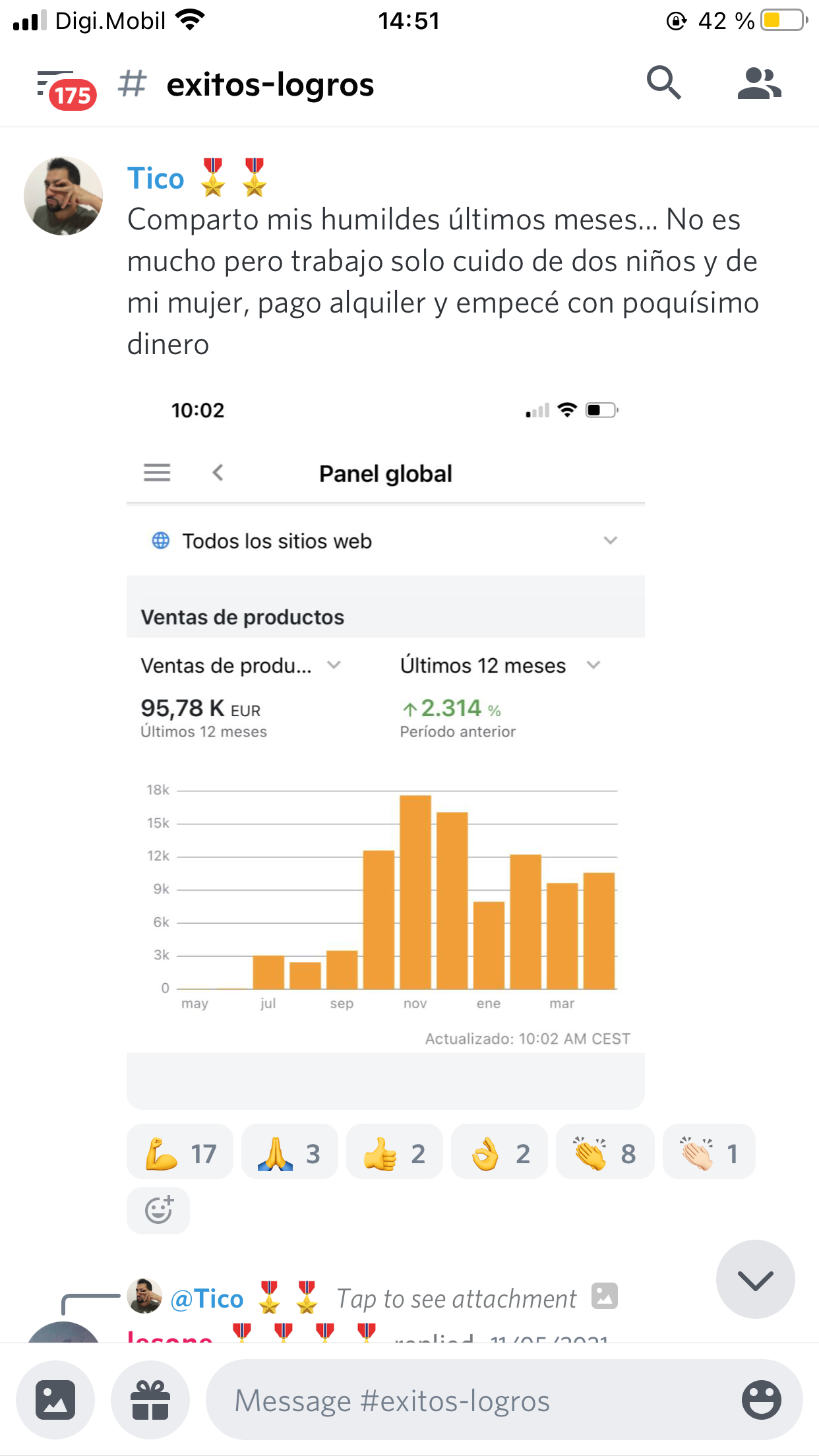React with the yellow clapping hands (8)
The image size is (819, 1456).
(604, 1153)
